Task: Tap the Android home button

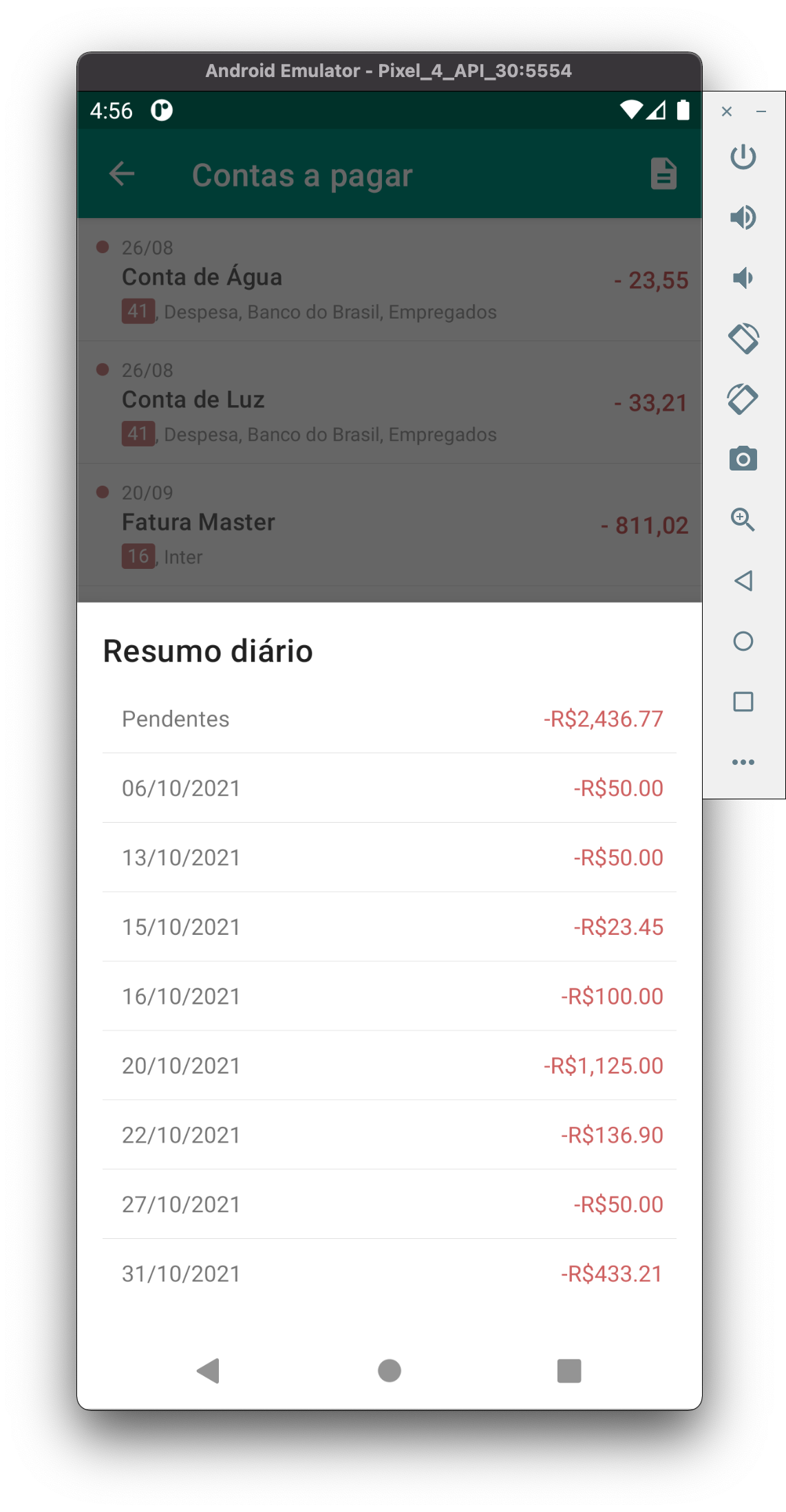Action: [390, 1370]
